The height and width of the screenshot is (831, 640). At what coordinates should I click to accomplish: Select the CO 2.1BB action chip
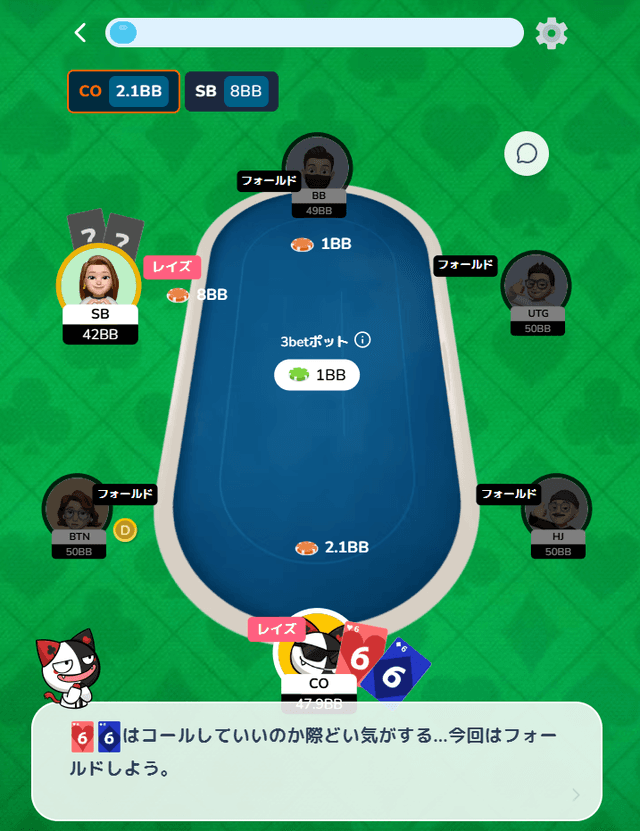coord(124,91)
